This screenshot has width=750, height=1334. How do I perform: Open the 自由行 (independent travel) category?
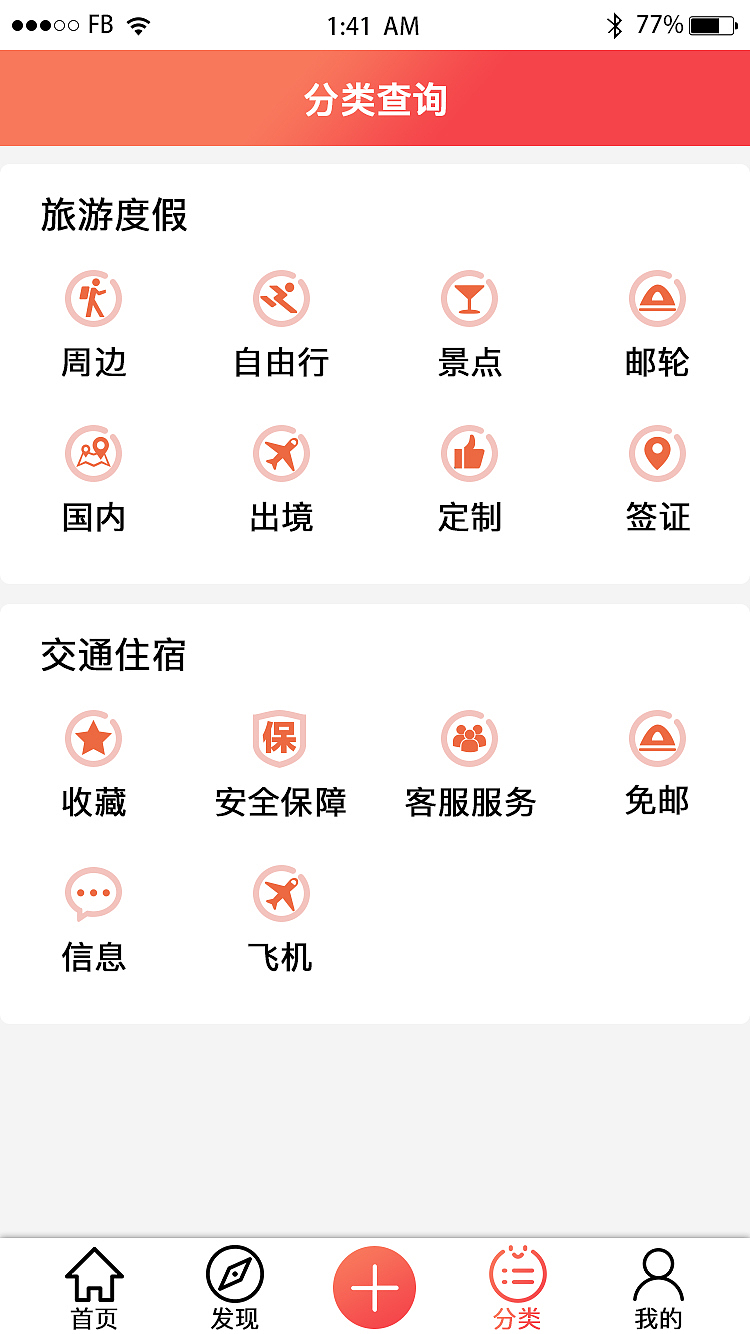[x=281, y=298]
